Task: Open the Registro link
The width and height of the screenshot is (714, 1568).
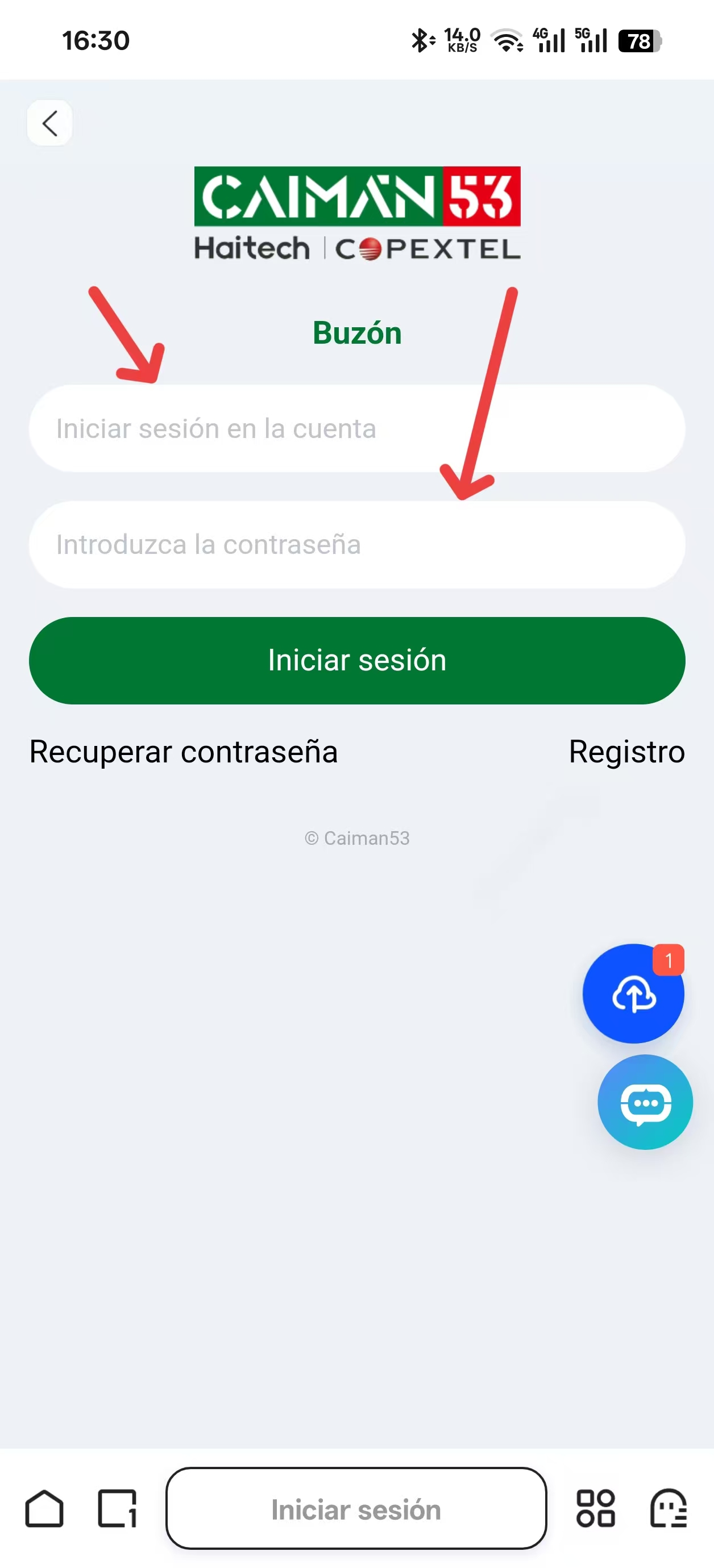Action: (626, 752)
